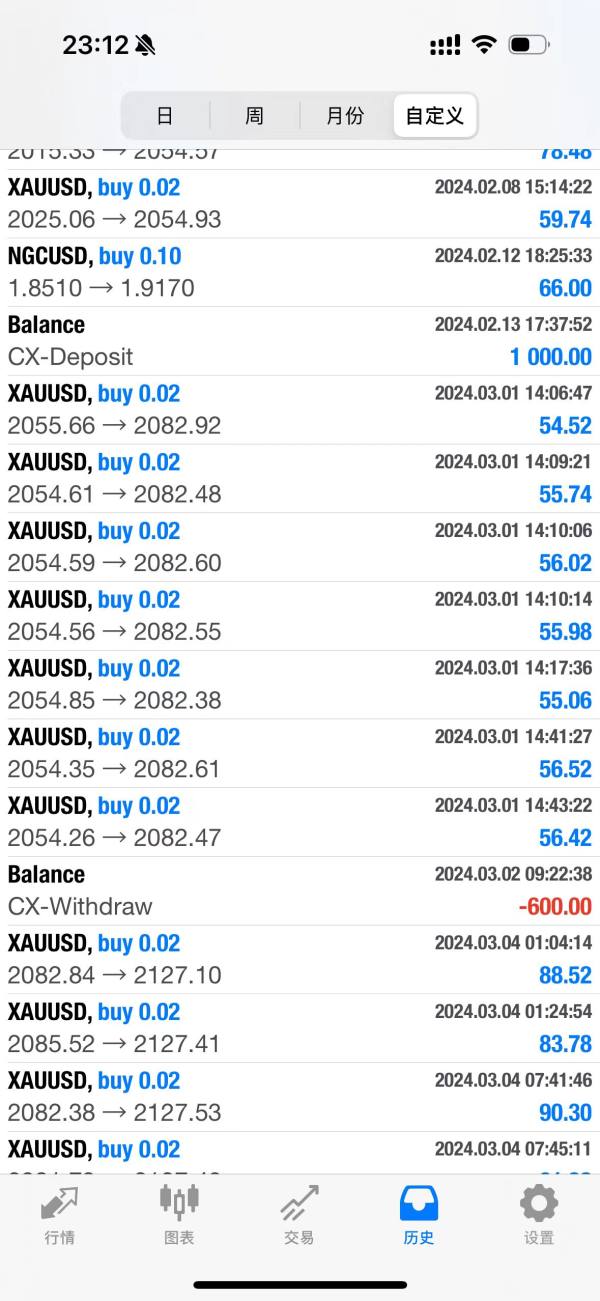The height and width of the screenshot is (1301, 600).
Task: View the CX-Withdraw -600.00 balance entry
Action: click(300, 891)
